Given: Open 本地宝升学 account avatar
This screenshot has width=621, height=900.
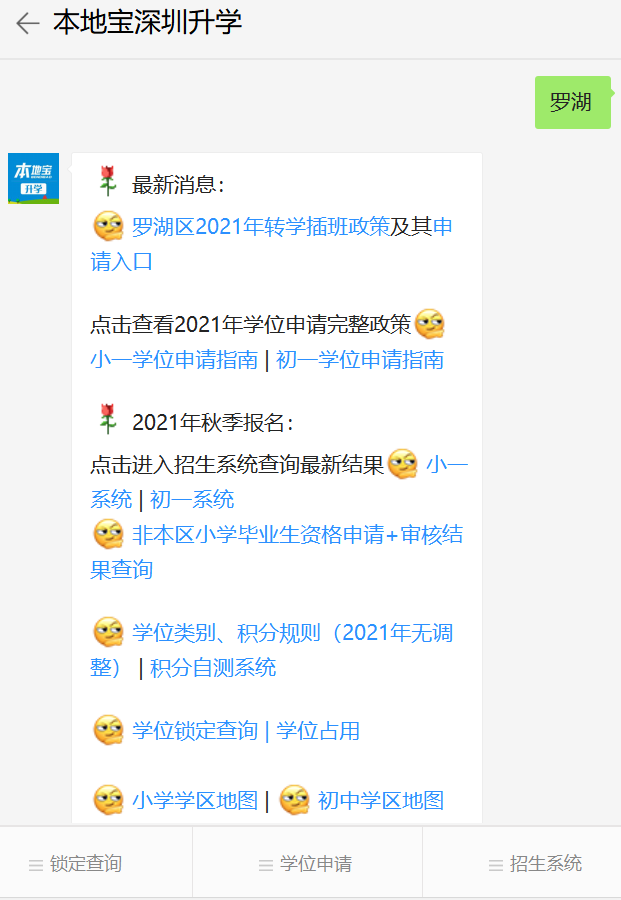Looking at the screenshot, I should (x=33, y=178).
